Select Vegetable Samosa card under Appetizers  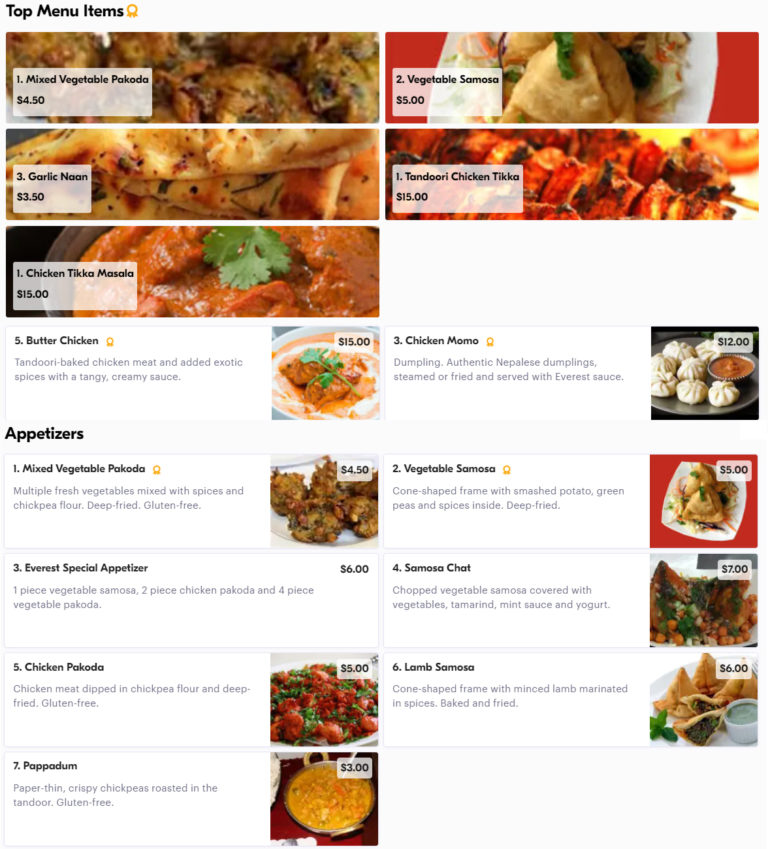[570, 501]
